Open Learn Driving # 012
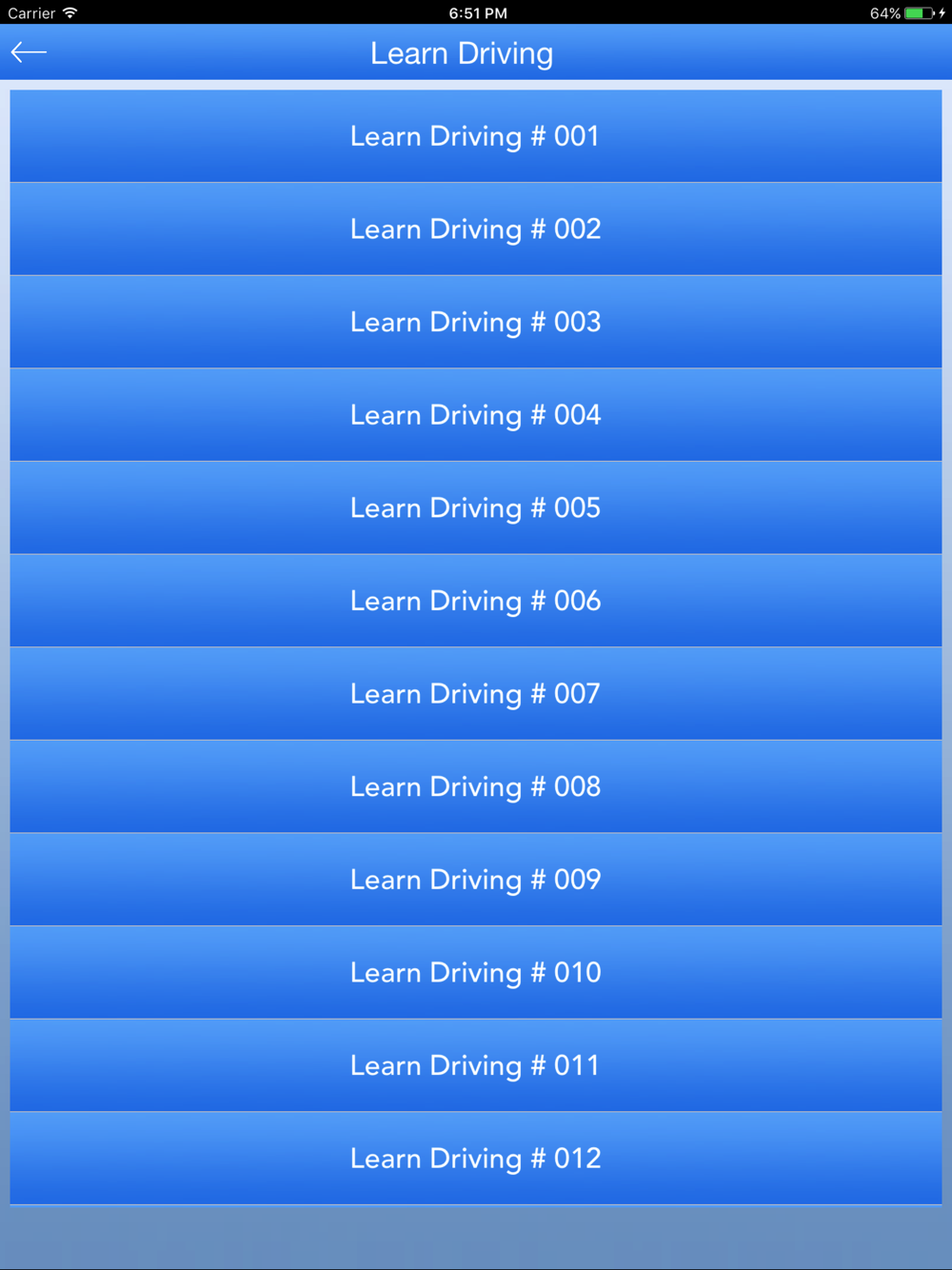 tap(476, 1159)
